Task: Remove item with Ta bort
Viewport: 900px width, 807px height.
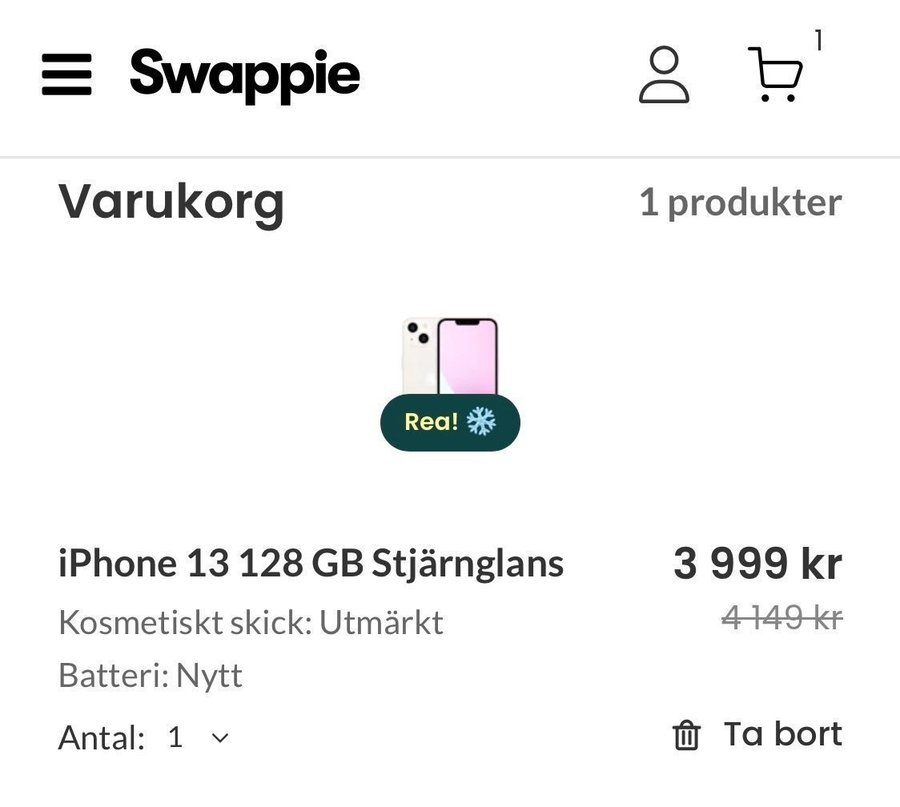Action: coord(757,735)
